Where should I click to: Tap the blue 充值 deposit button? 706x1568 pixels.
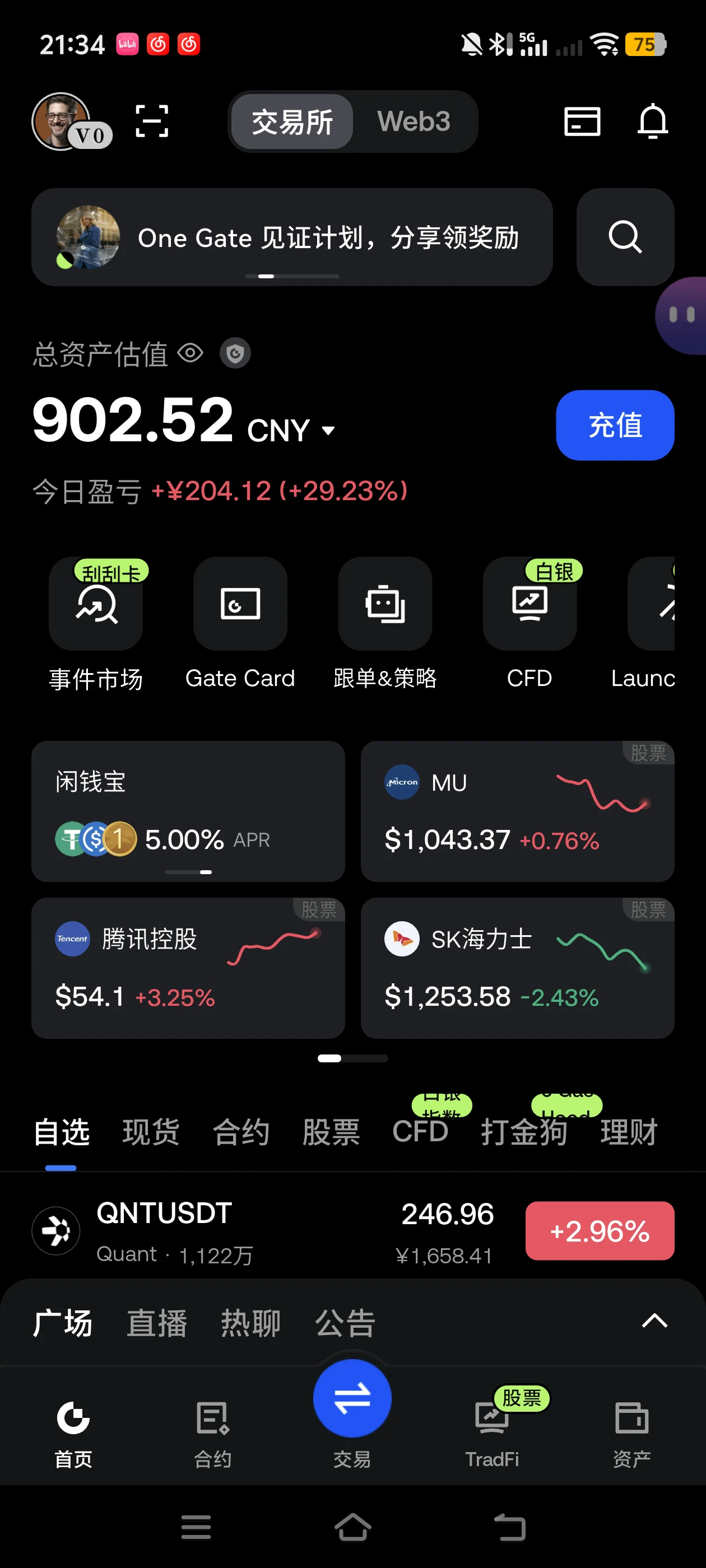coord(615,425)
